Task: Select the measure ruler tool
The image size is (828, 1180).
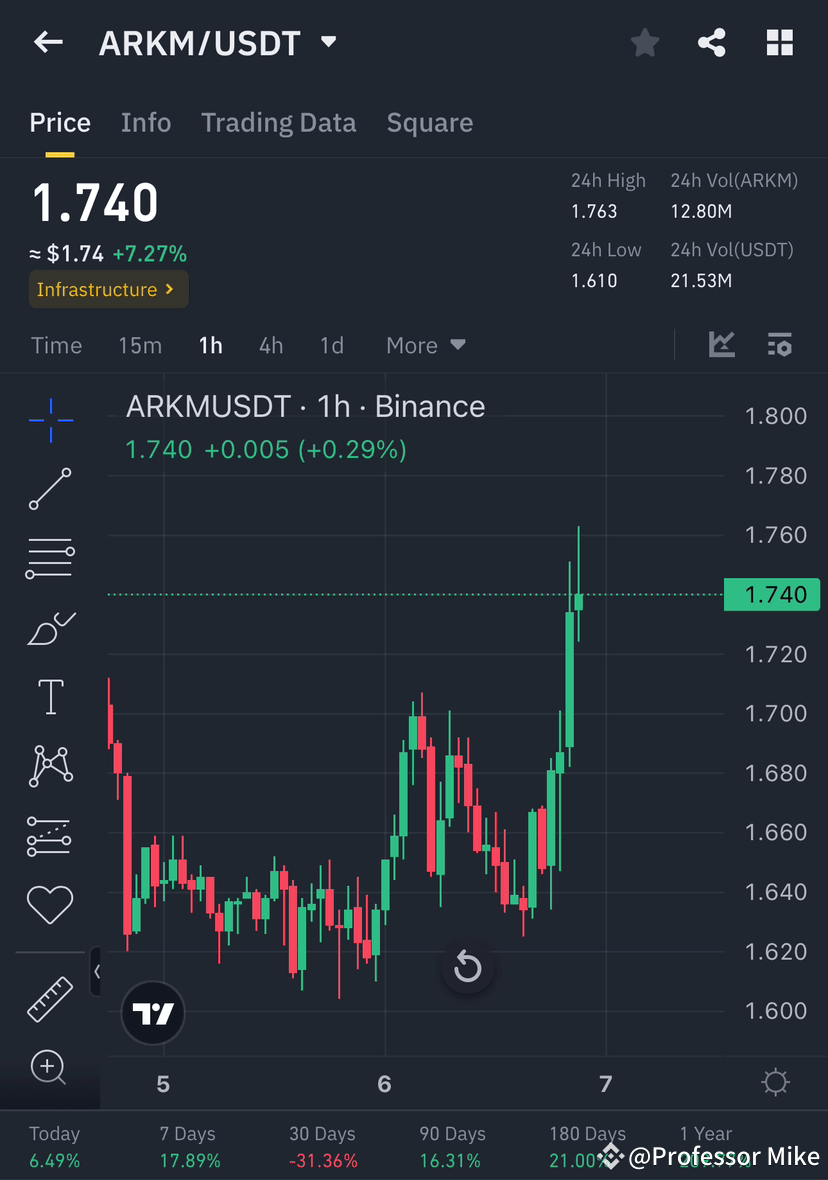Action: tap(50, 997)
